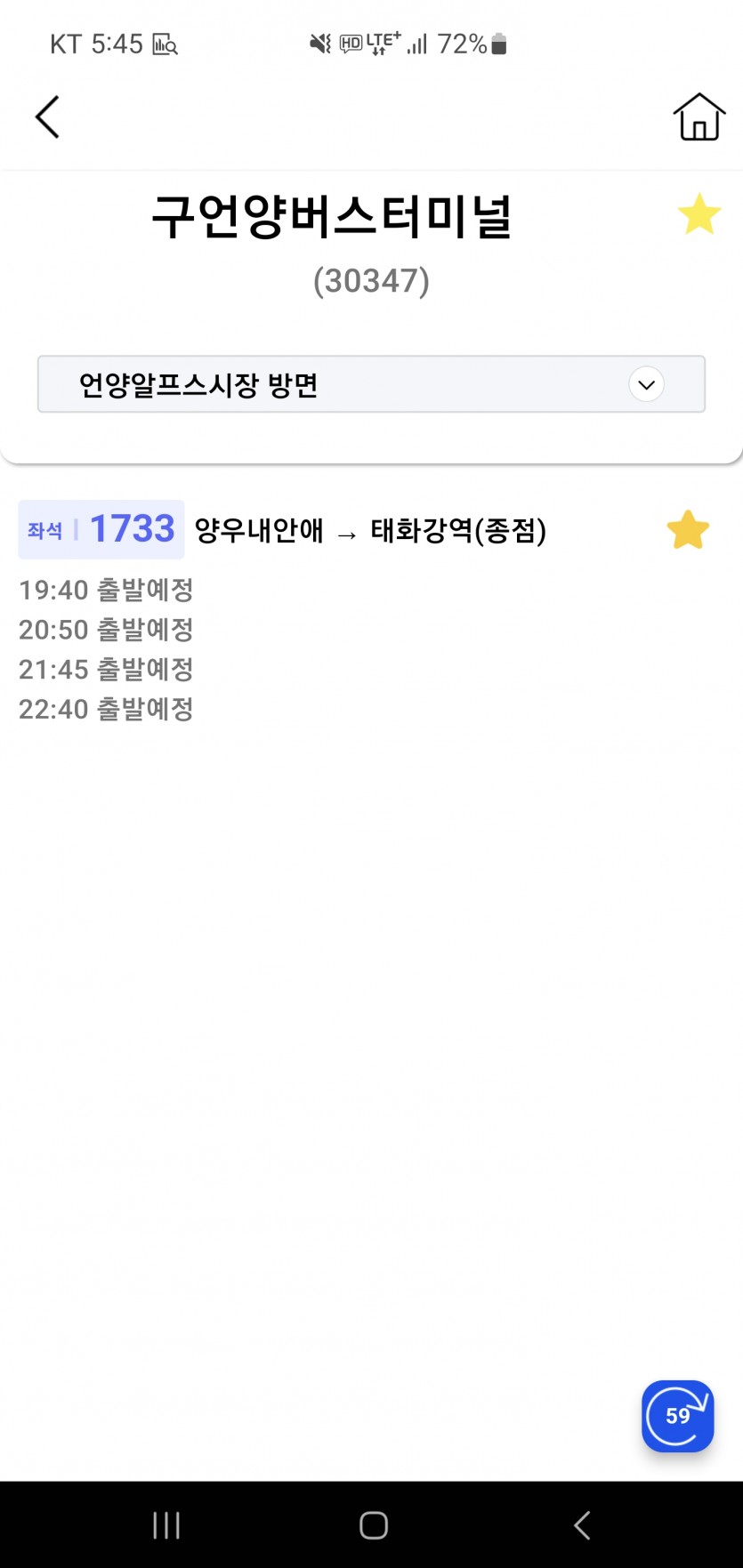This screenshot has width=743, height=1568.
Task: Toggle favorite star for 구언양버스터미널 stop
Action: pos(699,214)
